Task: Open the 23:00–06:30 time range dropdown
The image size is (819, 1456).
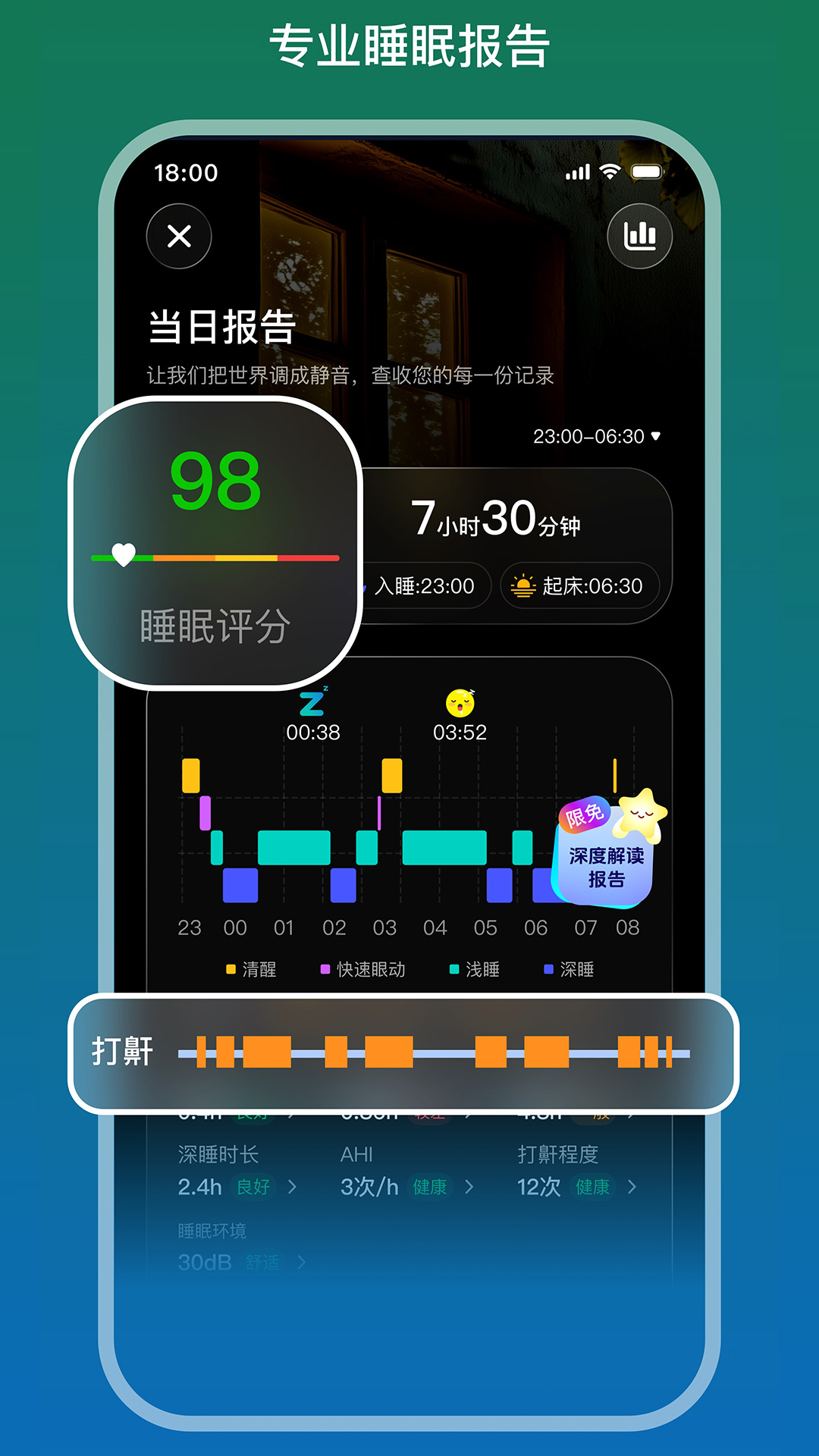Action: 595,436
